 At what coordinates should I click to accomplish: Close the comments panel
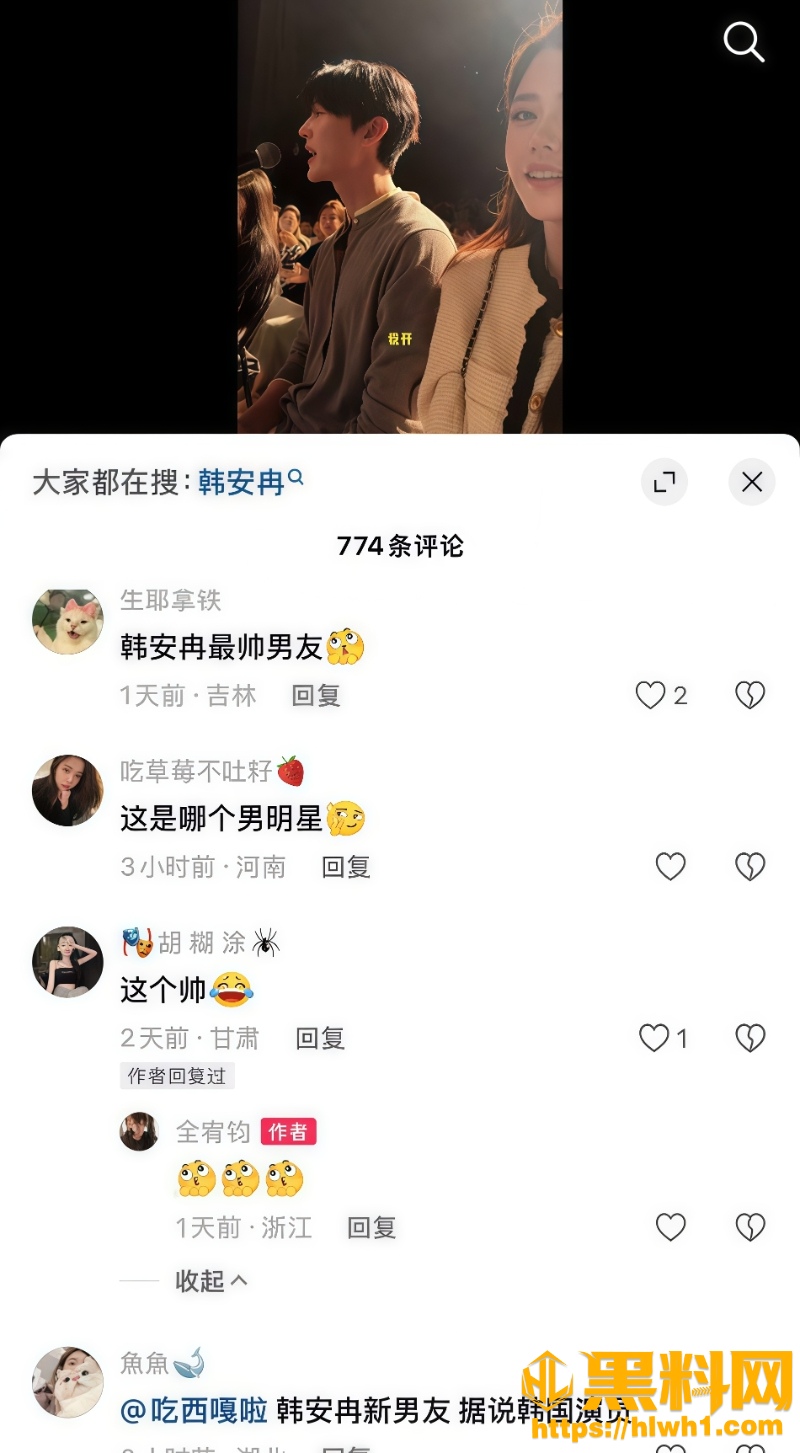point(752,483)
